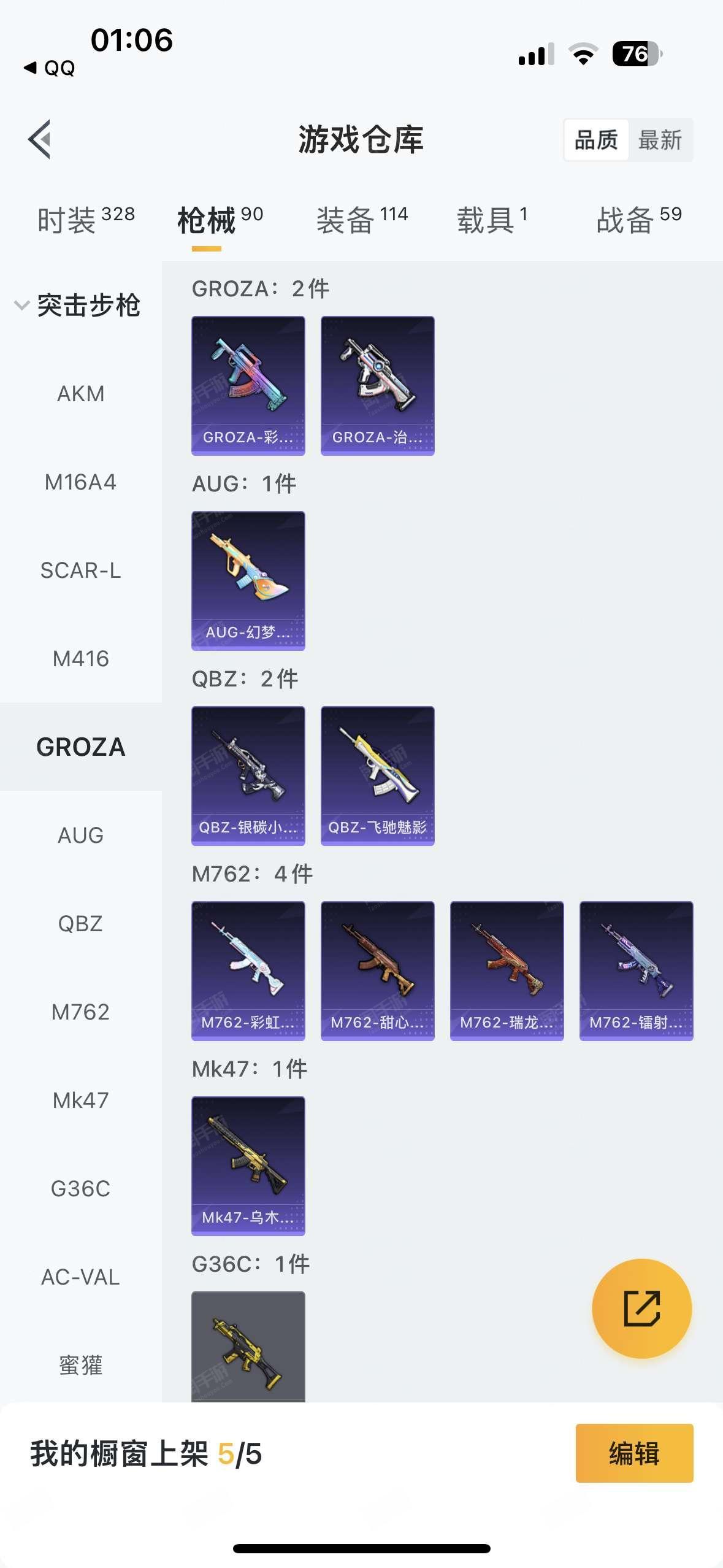The image size is (723, 1568).
Task: Open the GROZA-彩 skin tile
Action: coord(248,386)
